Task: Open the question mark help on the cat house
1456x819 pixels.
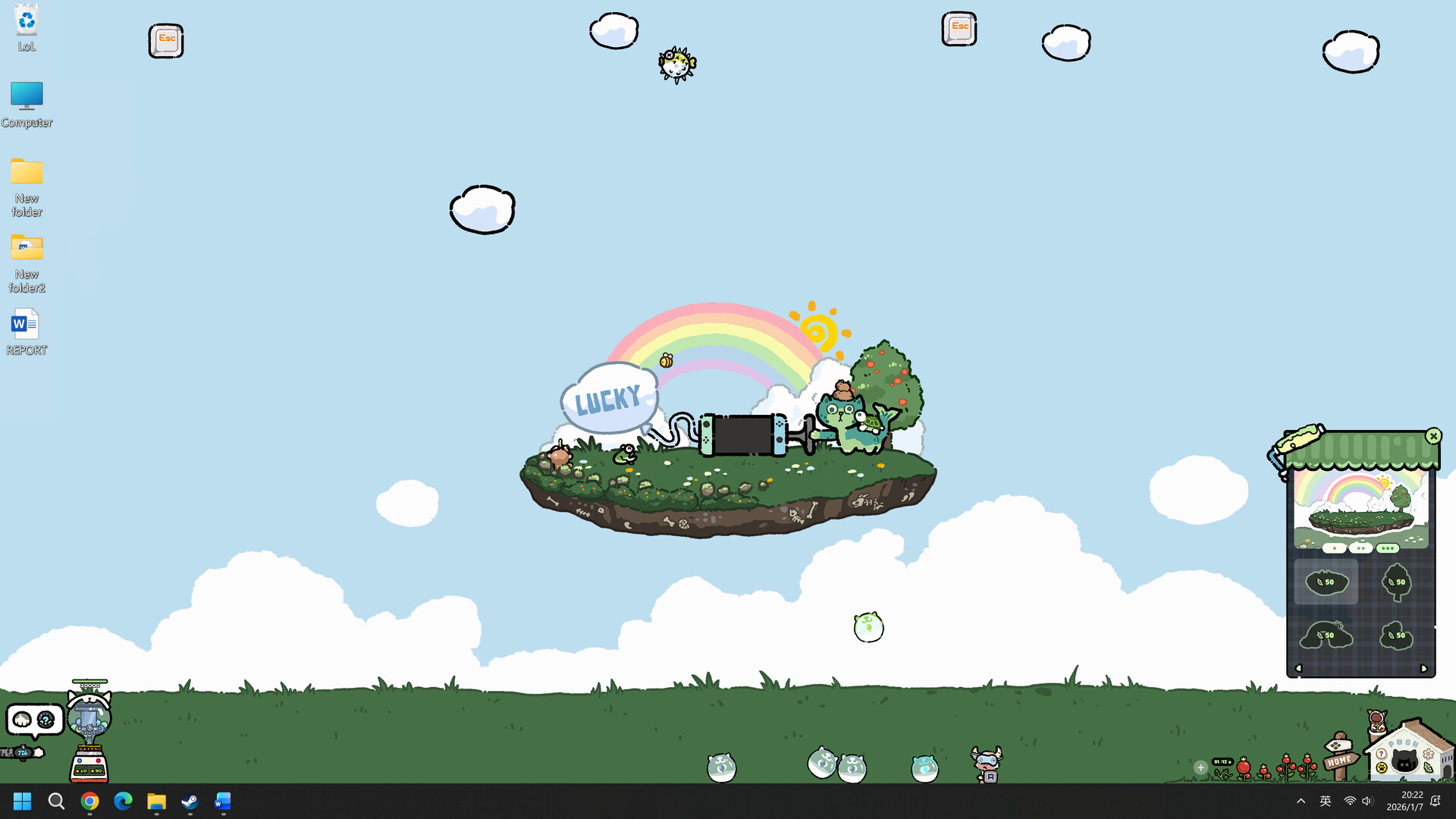Action: pyautogui.click(x=1382, y=754)
